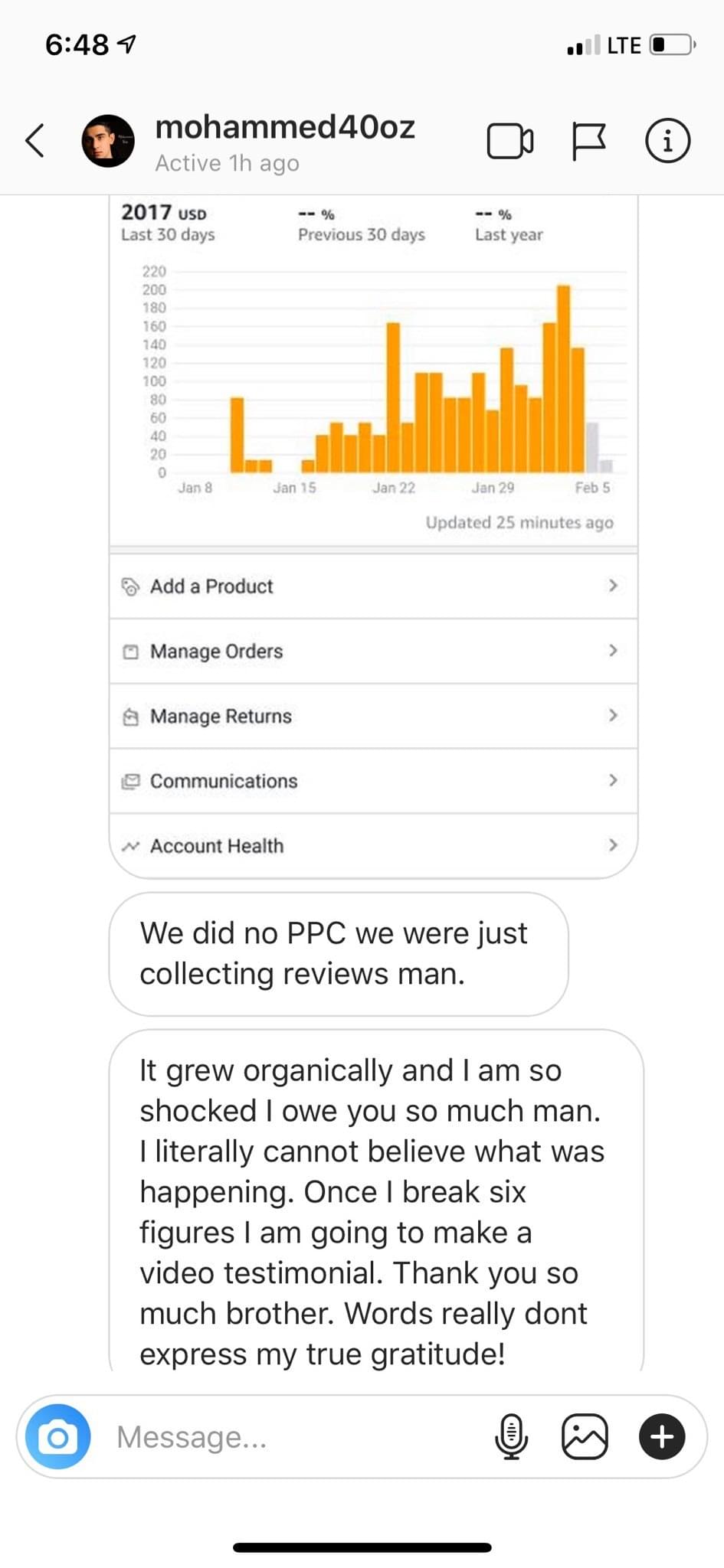
Task: Flag this conversation
Action: [x=589, y=142]
